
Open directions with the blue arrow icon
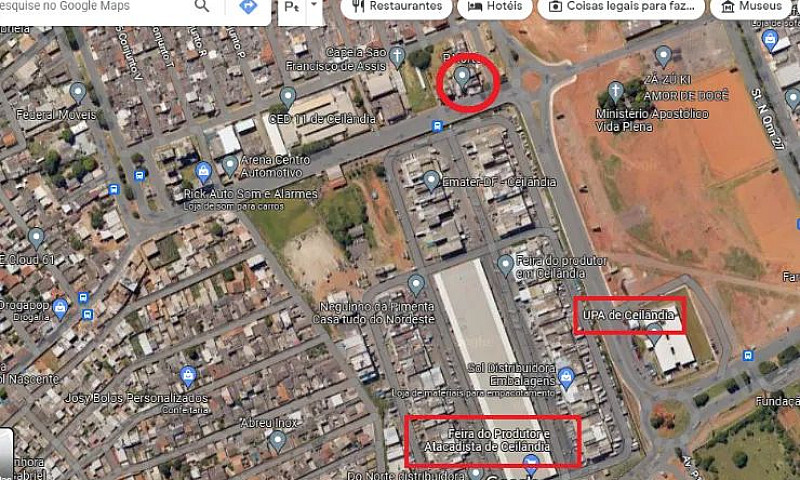248,8
